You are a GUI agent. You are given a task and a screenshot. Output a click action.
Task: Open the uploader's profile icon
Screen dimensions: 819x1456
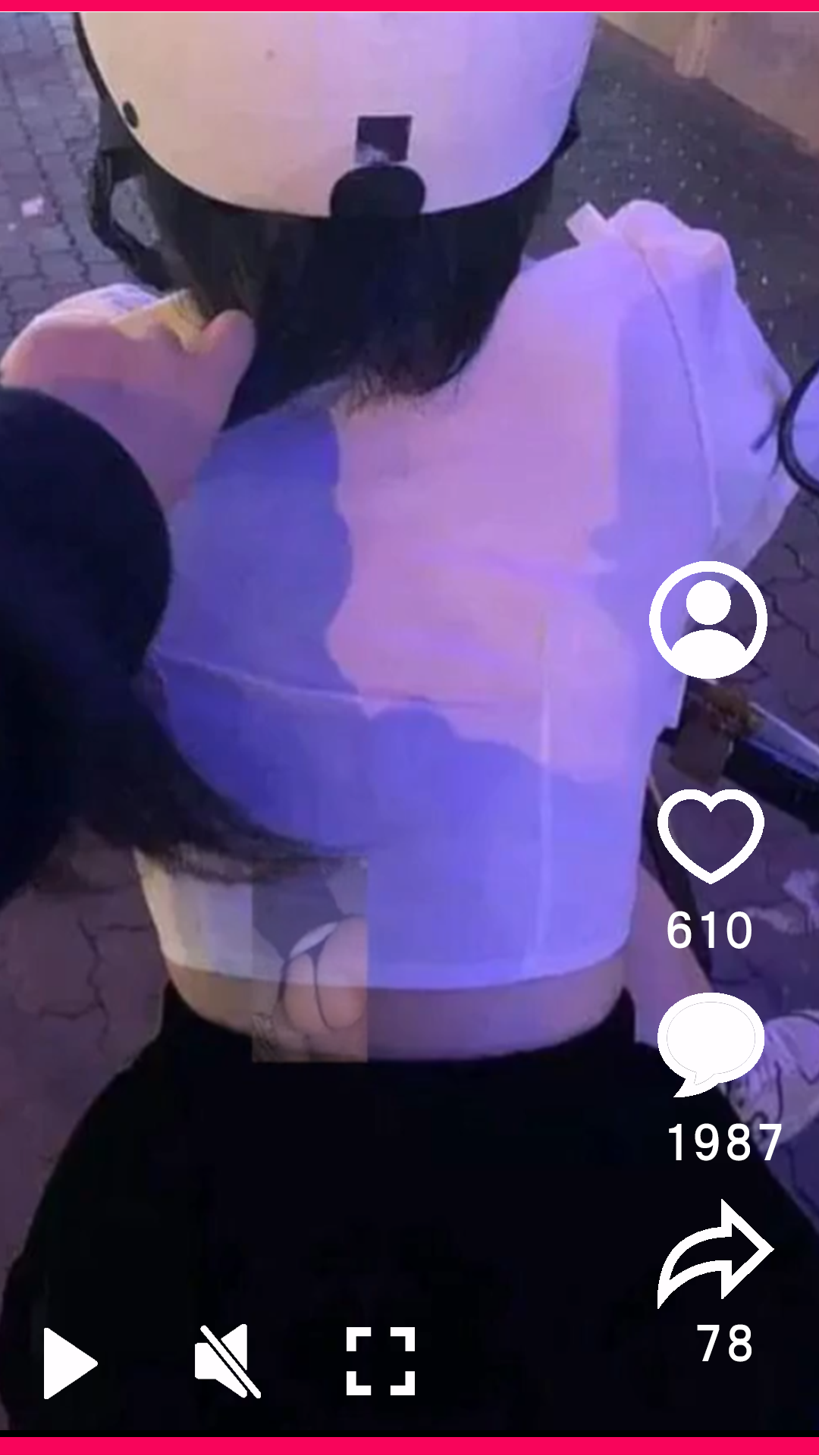[x=708, y=620]
